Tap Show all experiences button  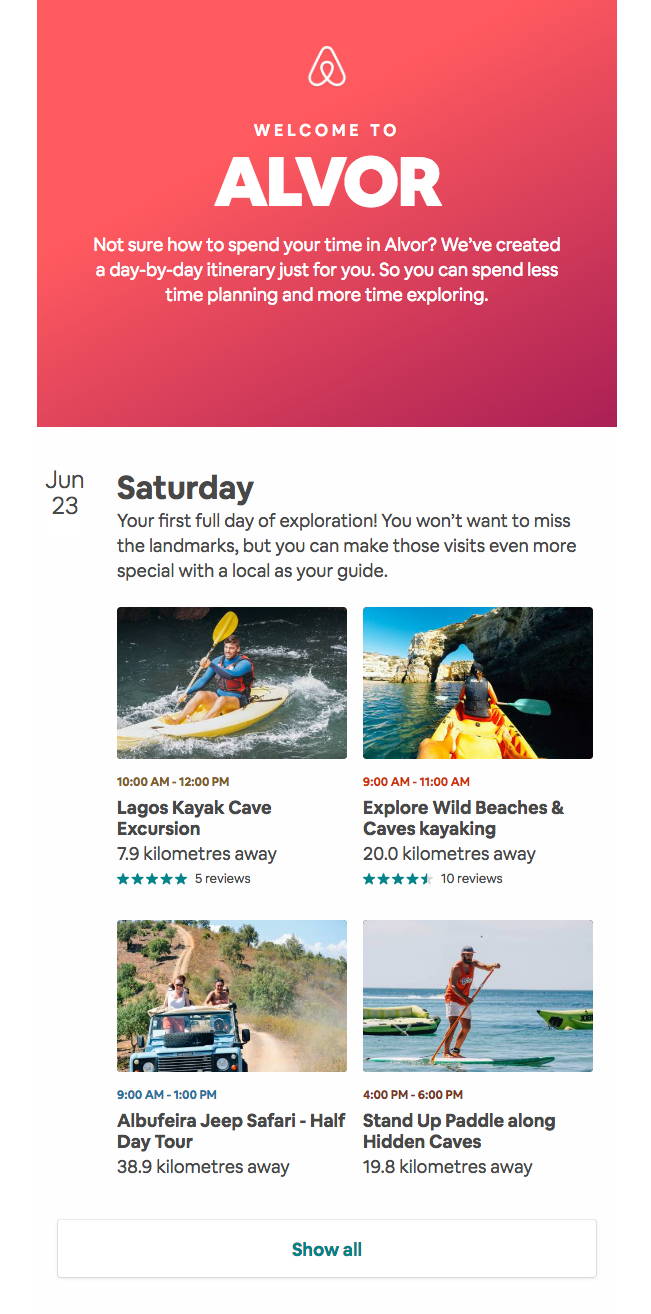point(327,1249)
